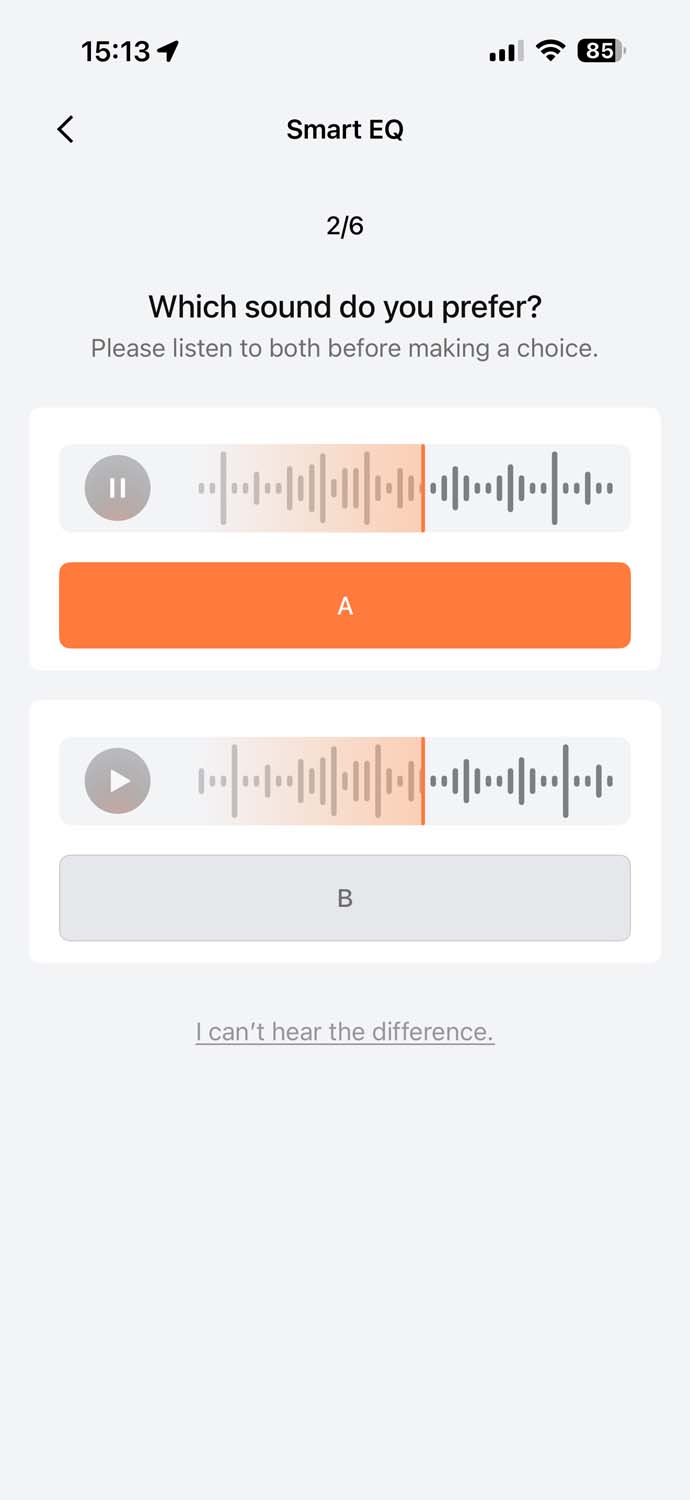690x1500 pixels.
Task: Tap "I can't hear the difference" link
Action: 345,1031
